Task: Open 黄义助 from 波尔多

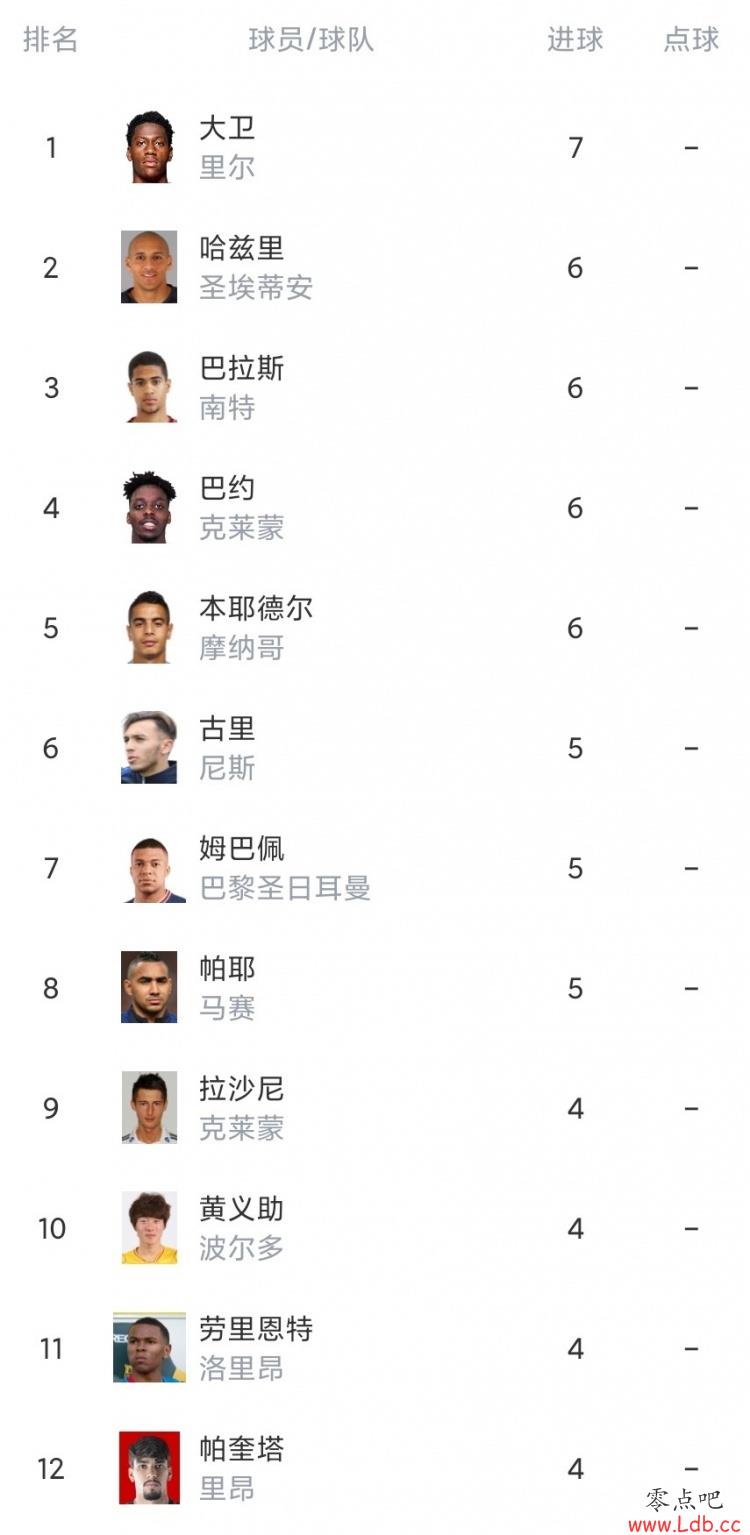Action: coord(375,1228)
